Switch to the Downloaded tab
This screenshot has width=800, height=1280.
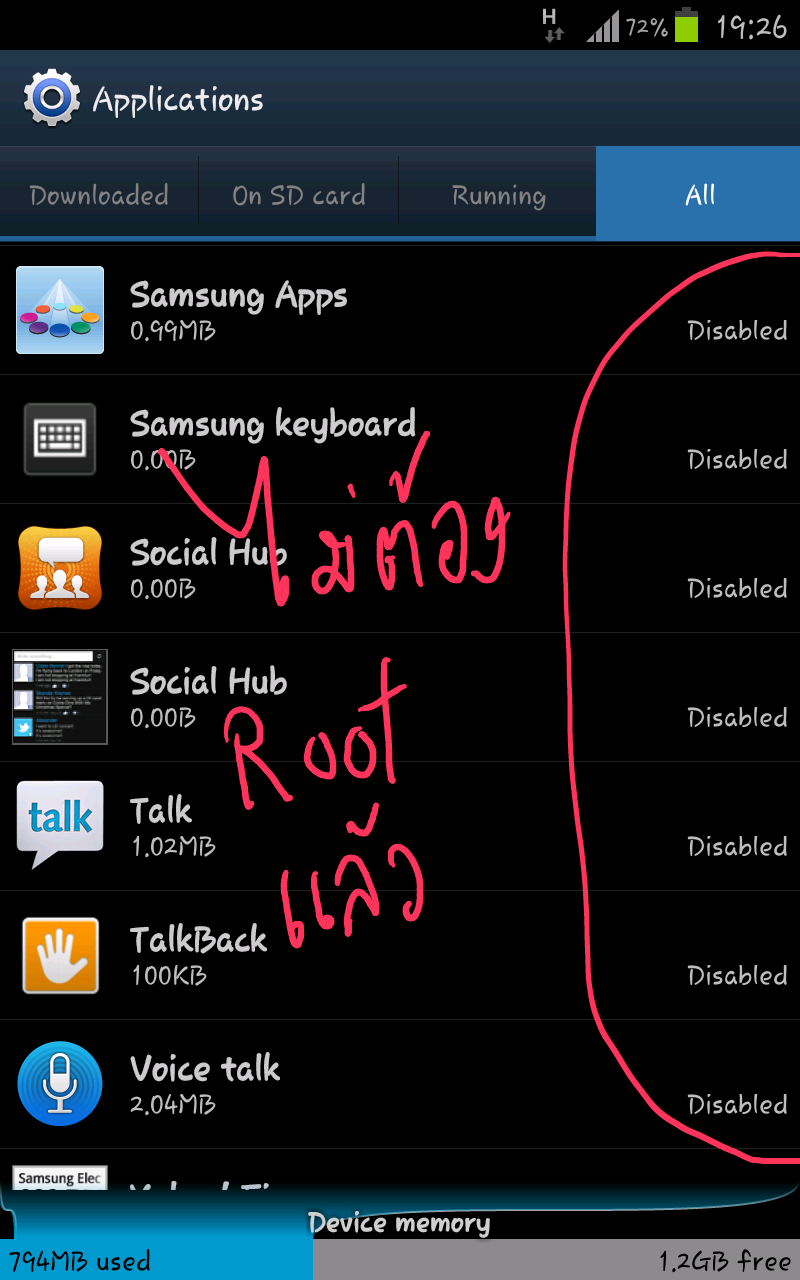(99, 195)
